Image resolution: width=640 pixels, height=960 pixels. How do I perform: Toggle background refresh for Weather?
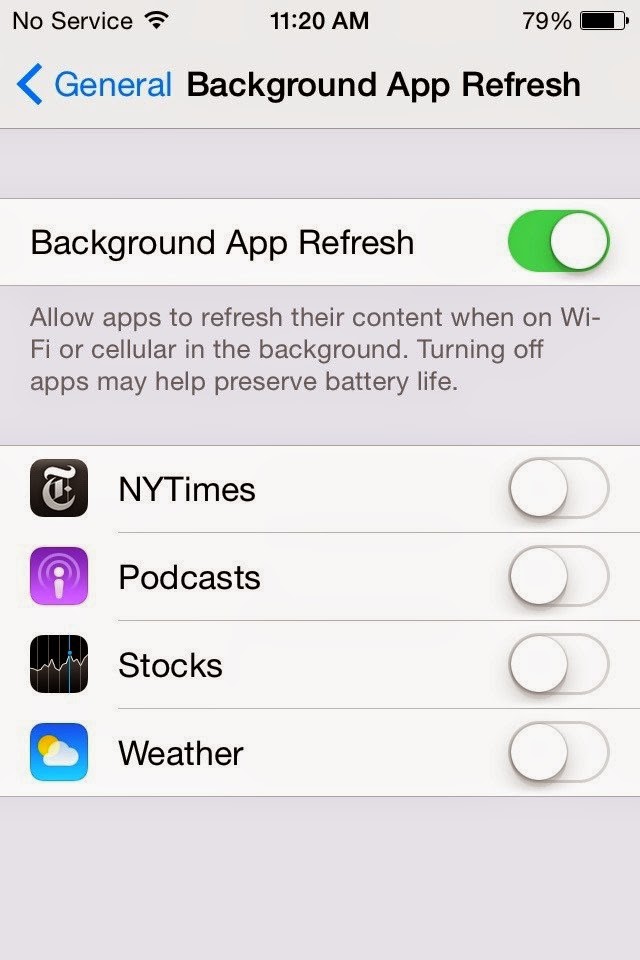[x=559, y=752]
